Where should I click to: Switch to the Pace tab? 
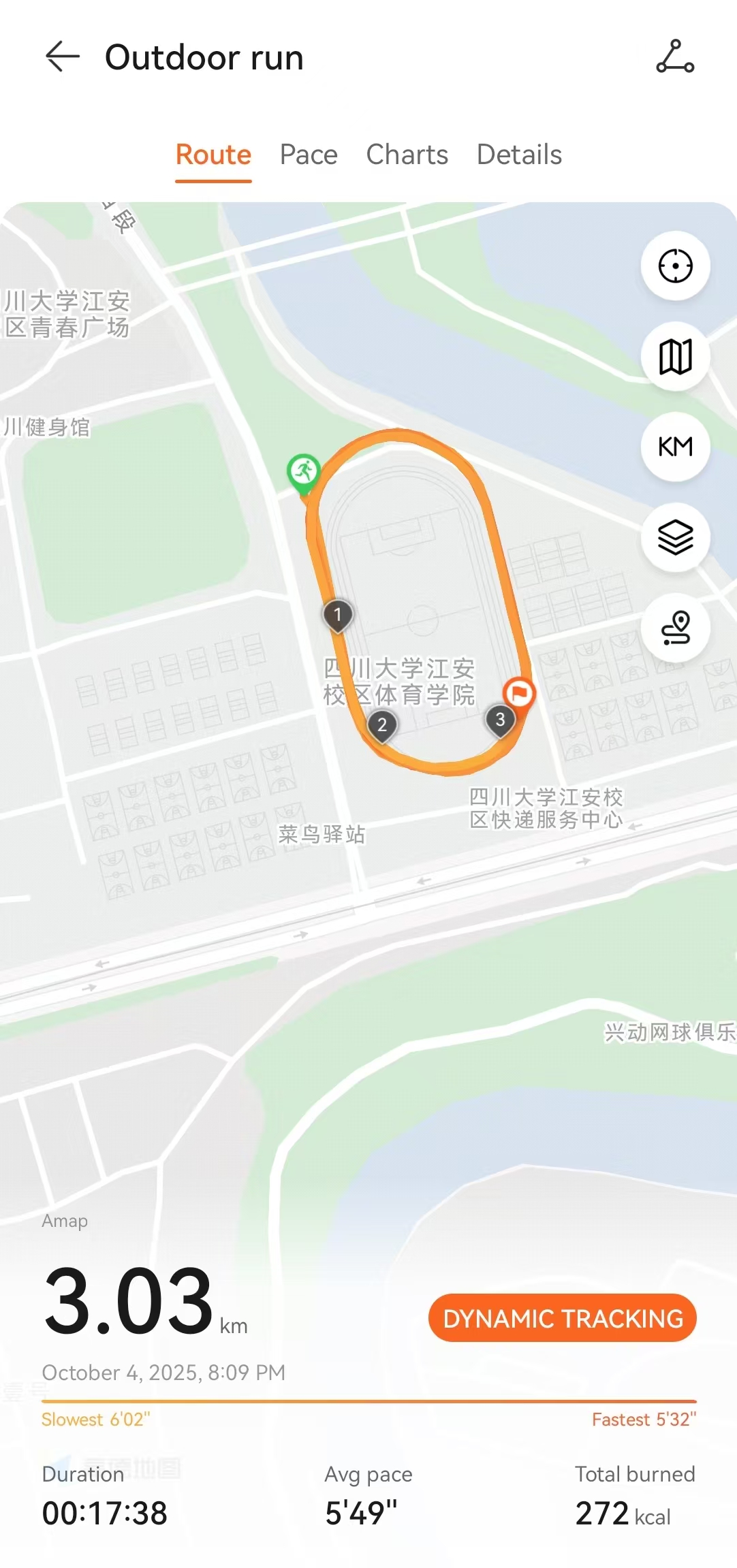coord(309,155)
